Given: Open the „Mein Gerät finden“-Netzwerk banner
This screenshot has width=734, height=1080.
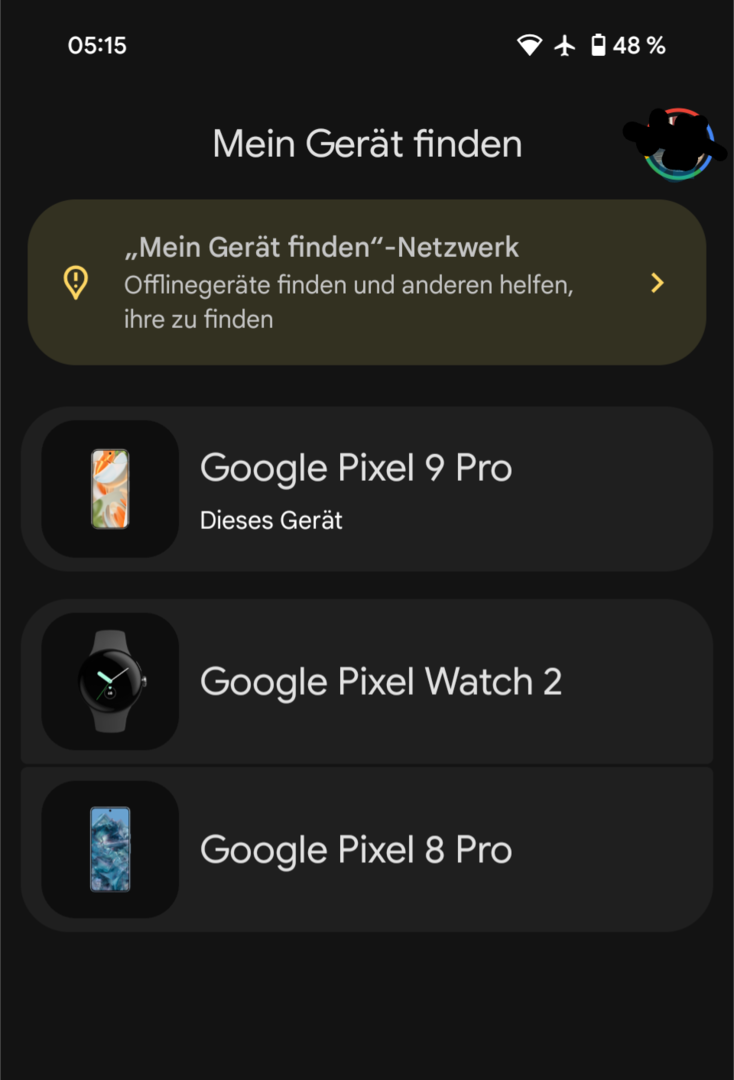Looking at the screenshot, I should click(x=366, y=282).
